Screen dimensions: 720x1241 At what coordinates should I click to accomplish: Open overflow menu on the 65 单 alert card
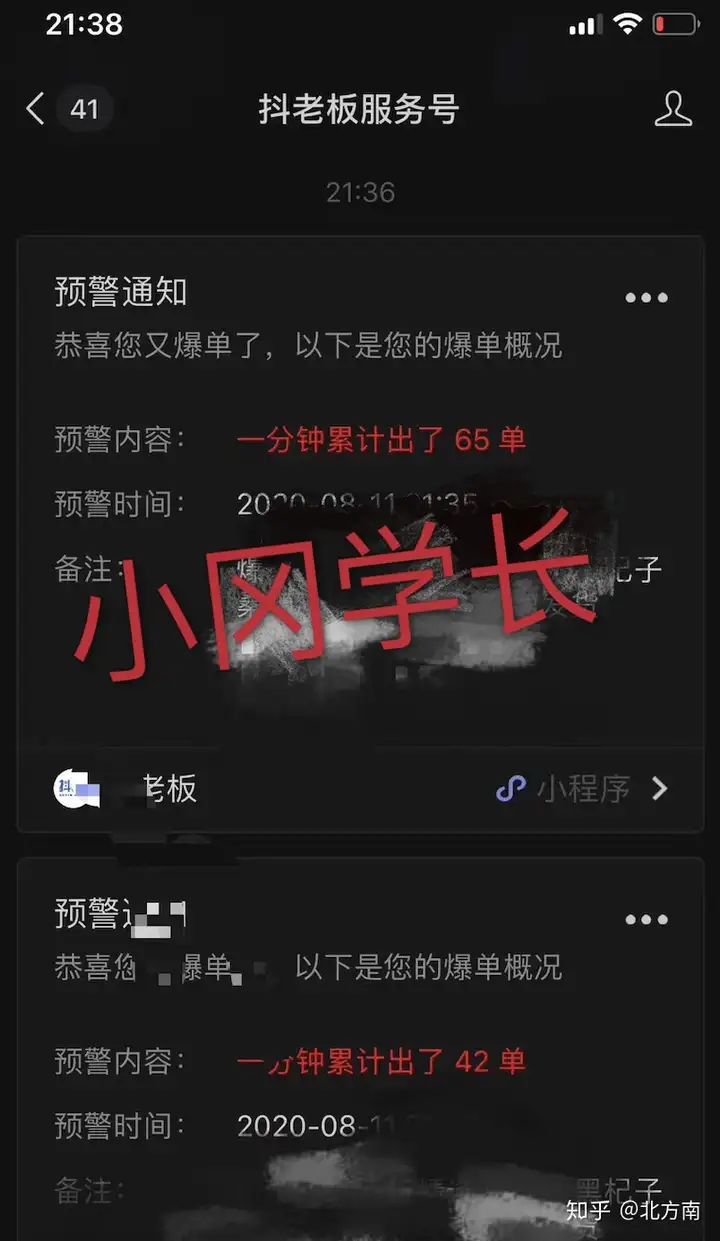click(646, 298)
